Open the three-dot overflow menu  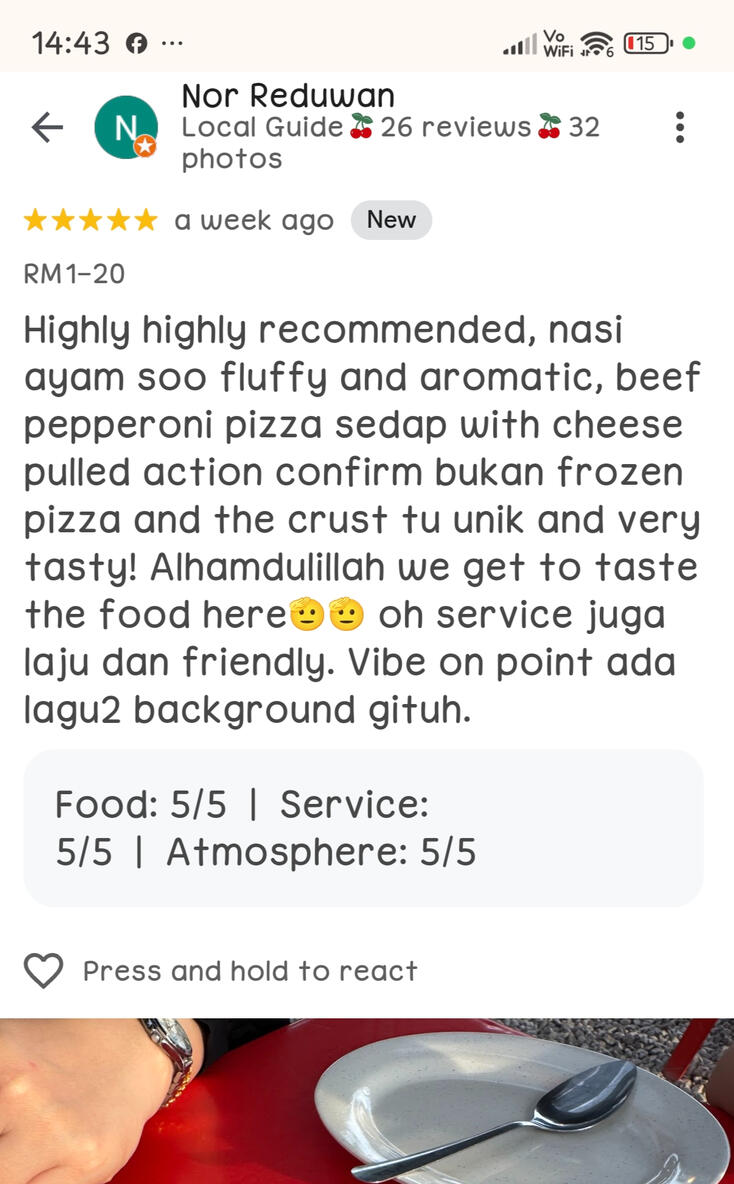[x=680, y=127]
